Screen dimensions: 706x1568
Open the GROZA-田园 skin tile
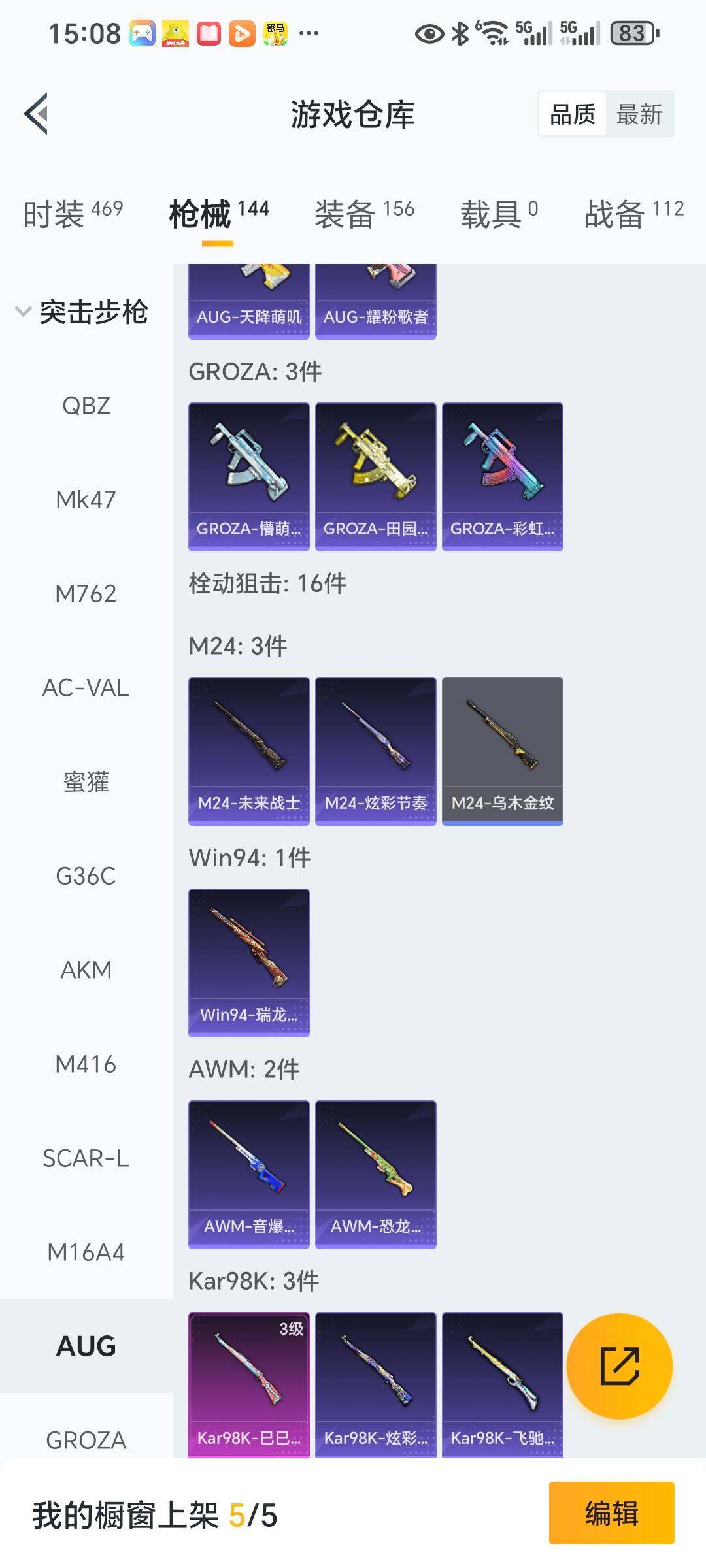pyautogui.click(x=375, y=476)
